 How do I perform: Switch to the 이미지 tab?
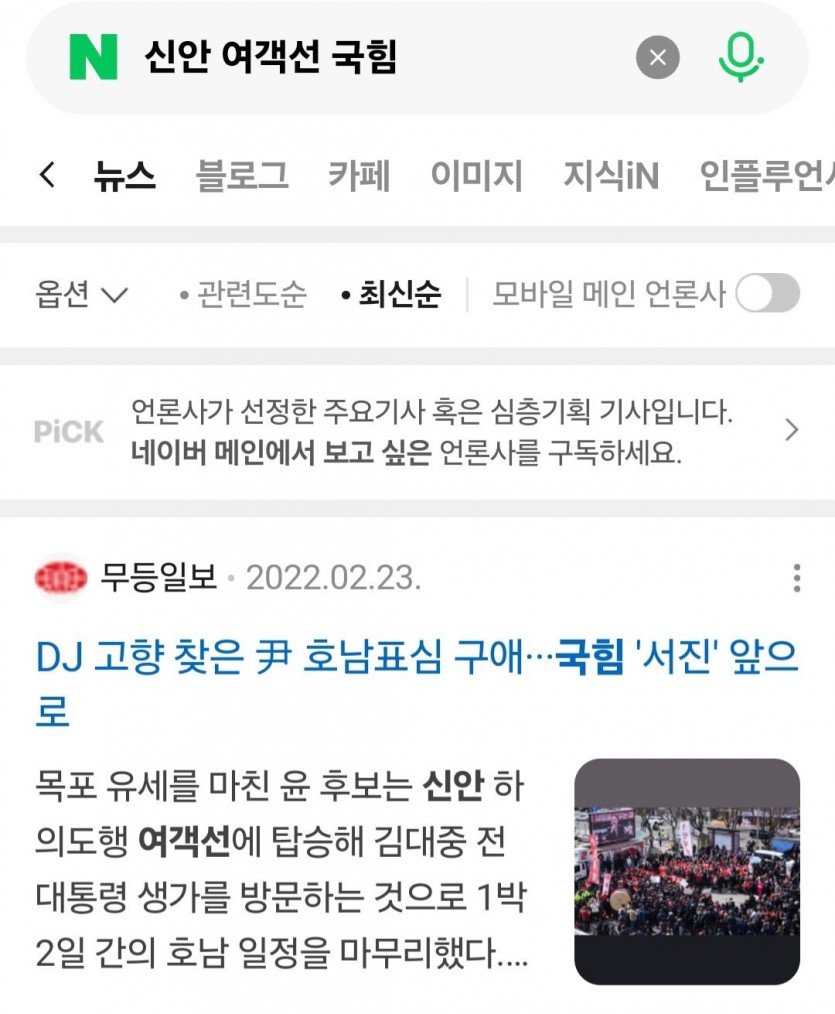click(x=476, y=176)
